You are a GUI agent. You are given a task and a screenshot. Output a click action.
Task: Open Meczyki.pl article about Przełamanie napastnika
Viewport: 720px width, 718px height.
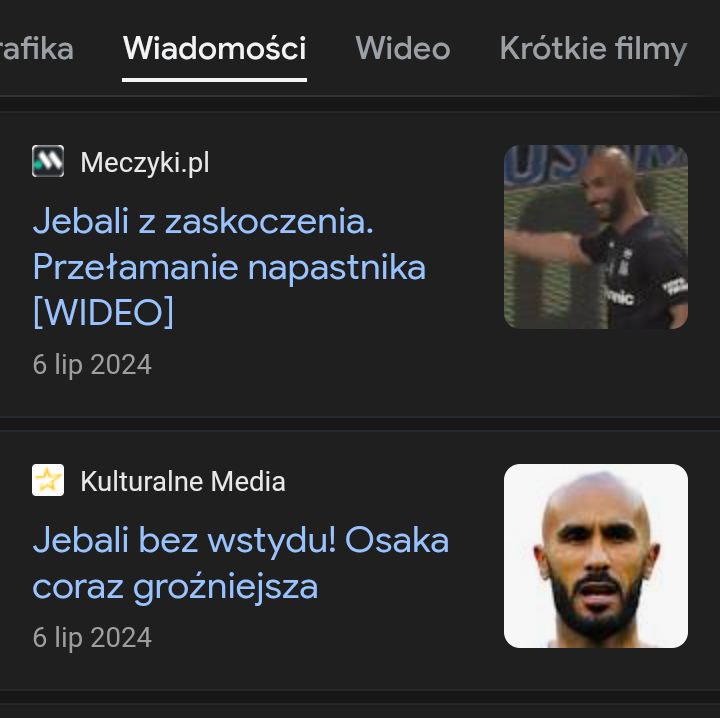click(229, 267)
